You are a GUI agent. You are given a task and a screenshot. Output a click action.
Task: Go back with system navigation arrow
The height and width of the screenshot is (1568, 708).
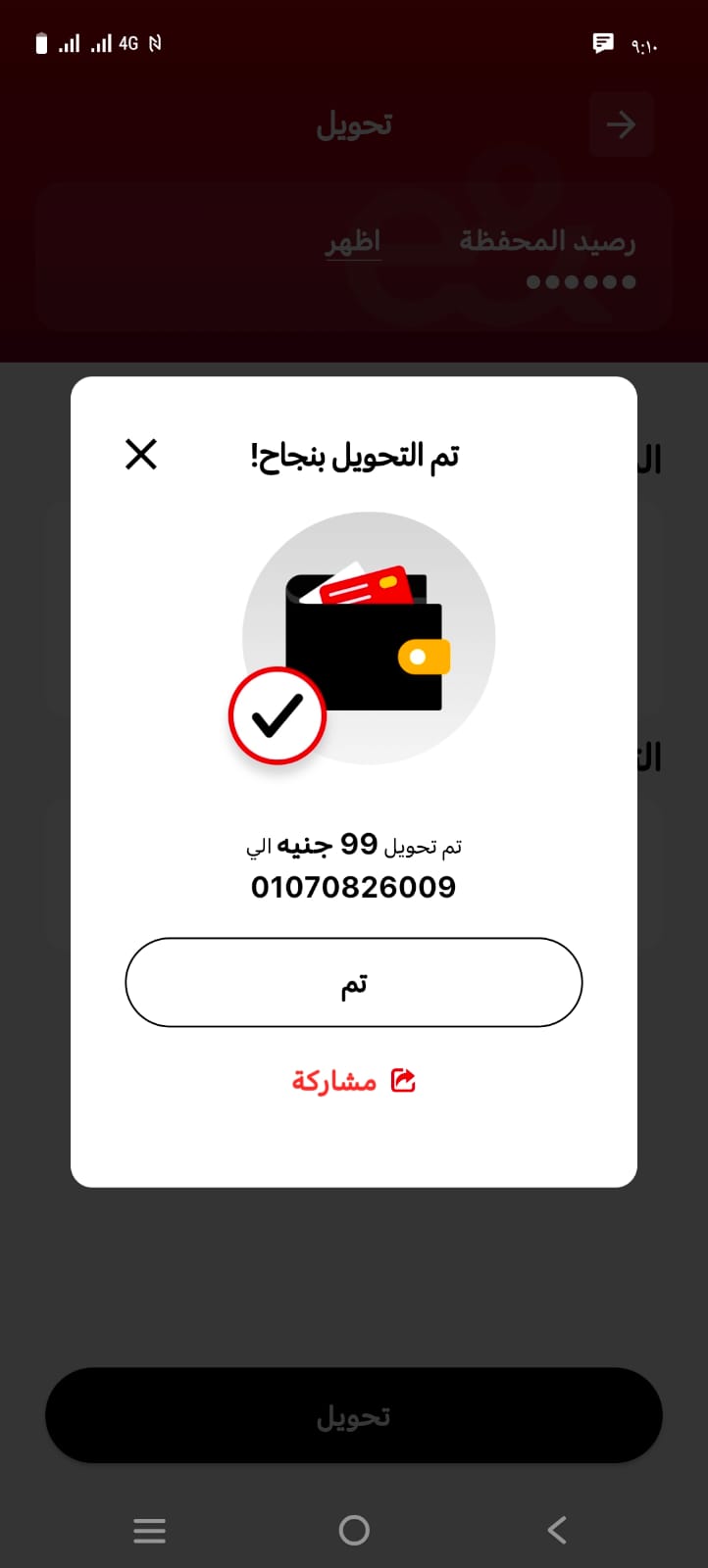(x=557, y=1530)
